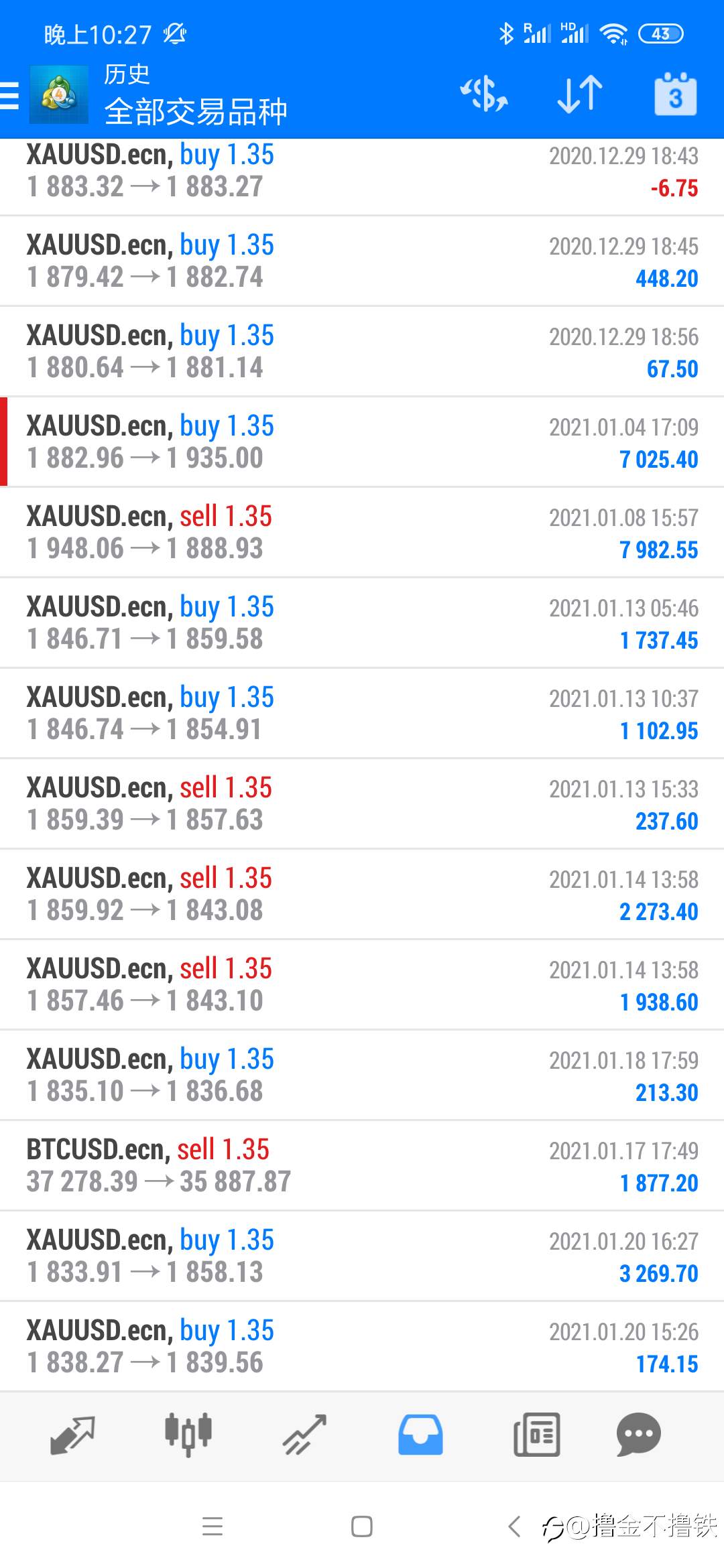Open the News tab

coord(536,1435)
